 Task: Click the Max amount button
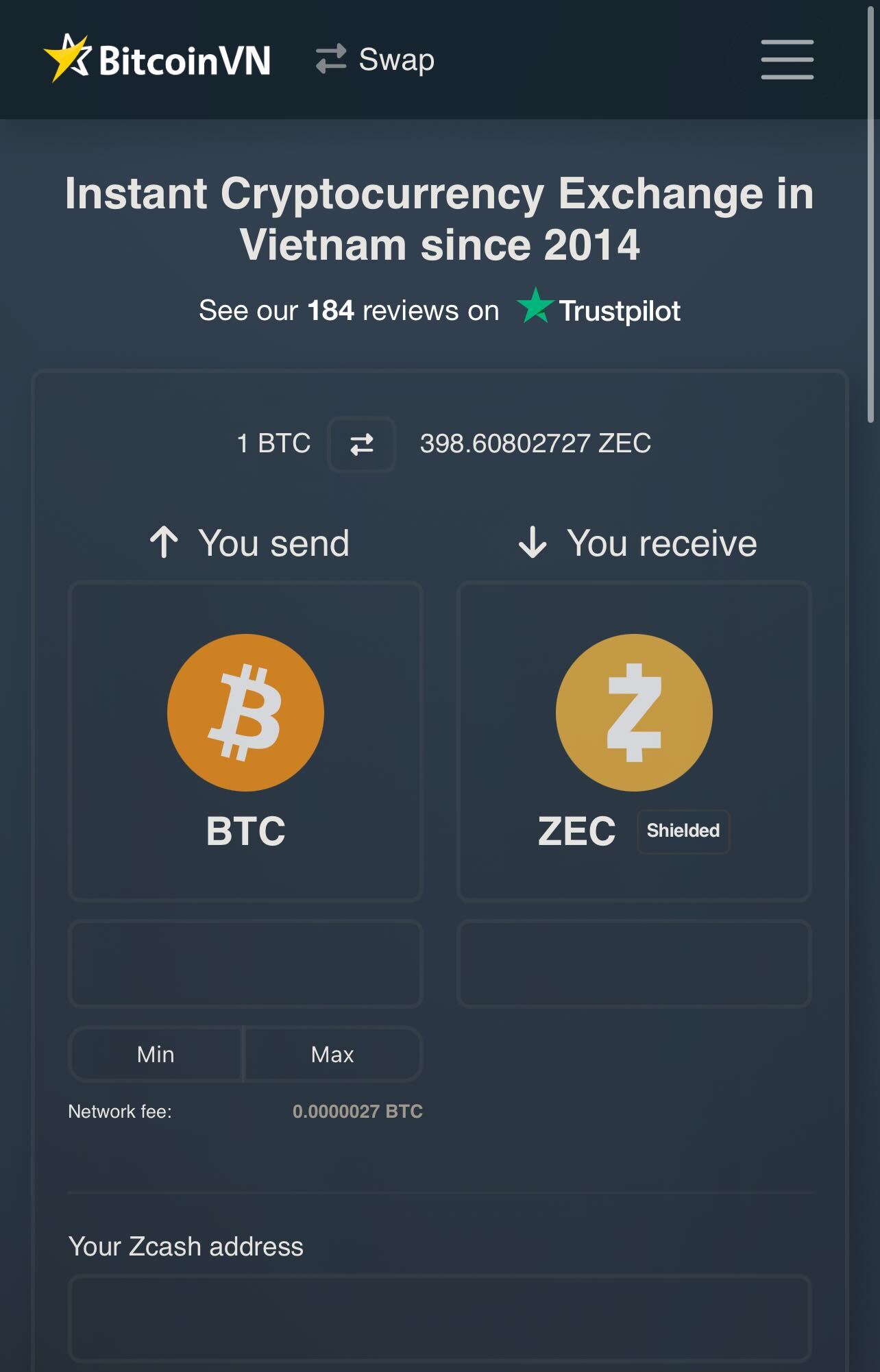click(x=332, y=1054)
